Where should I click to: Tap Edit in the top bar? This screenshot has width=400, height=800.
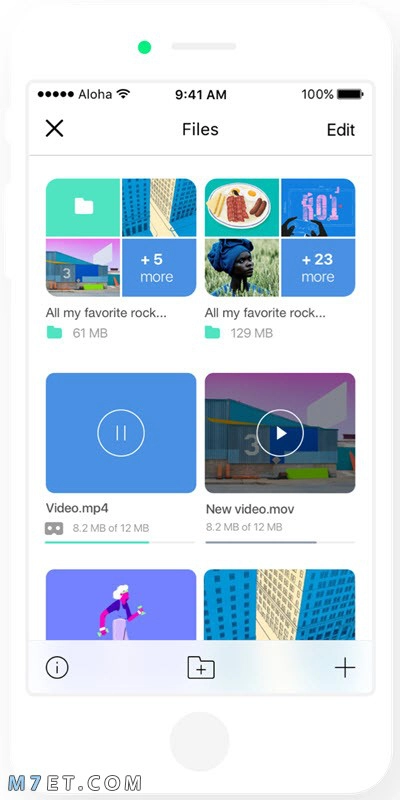pos(340,130)
